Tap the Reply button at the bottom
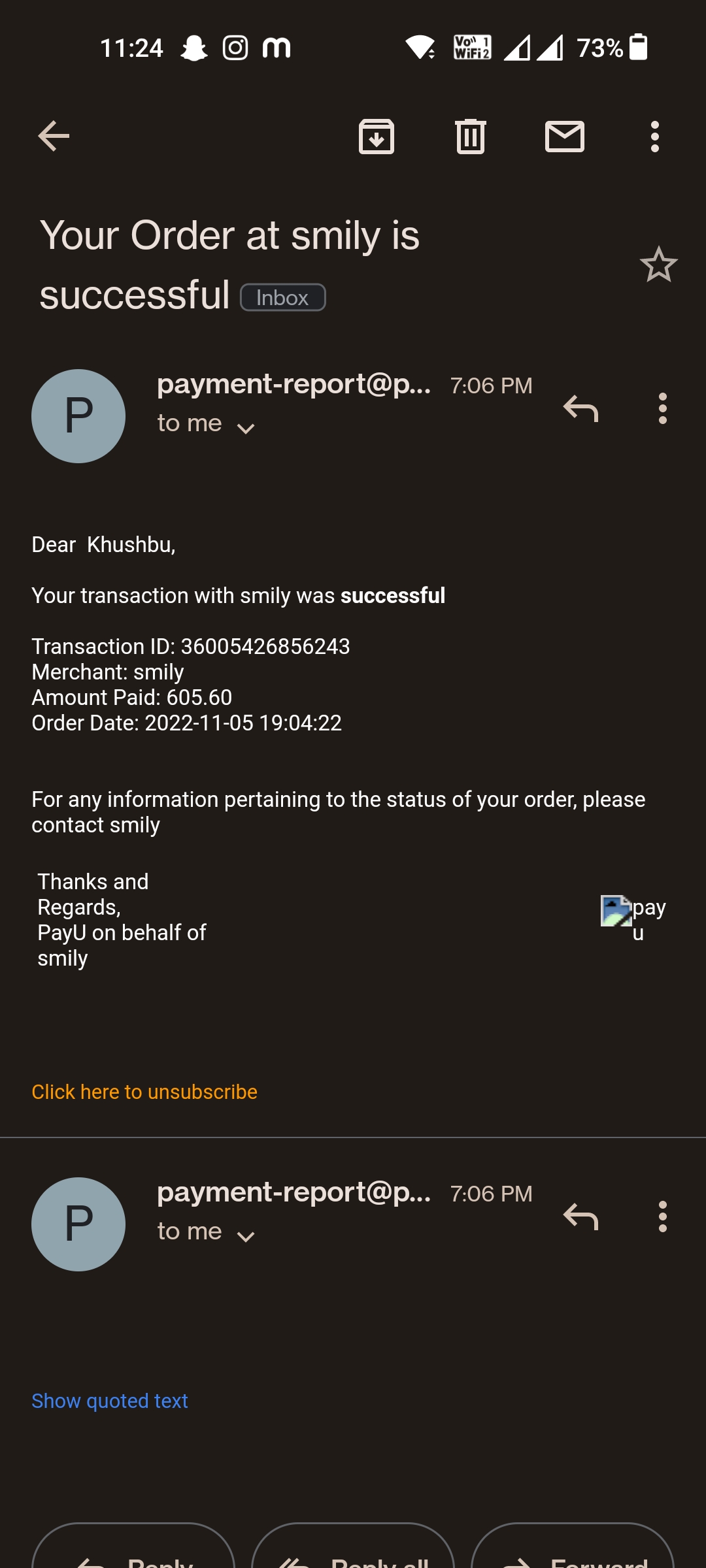The width and height of the screenshot is (706, 1568). click(133, 1552)
